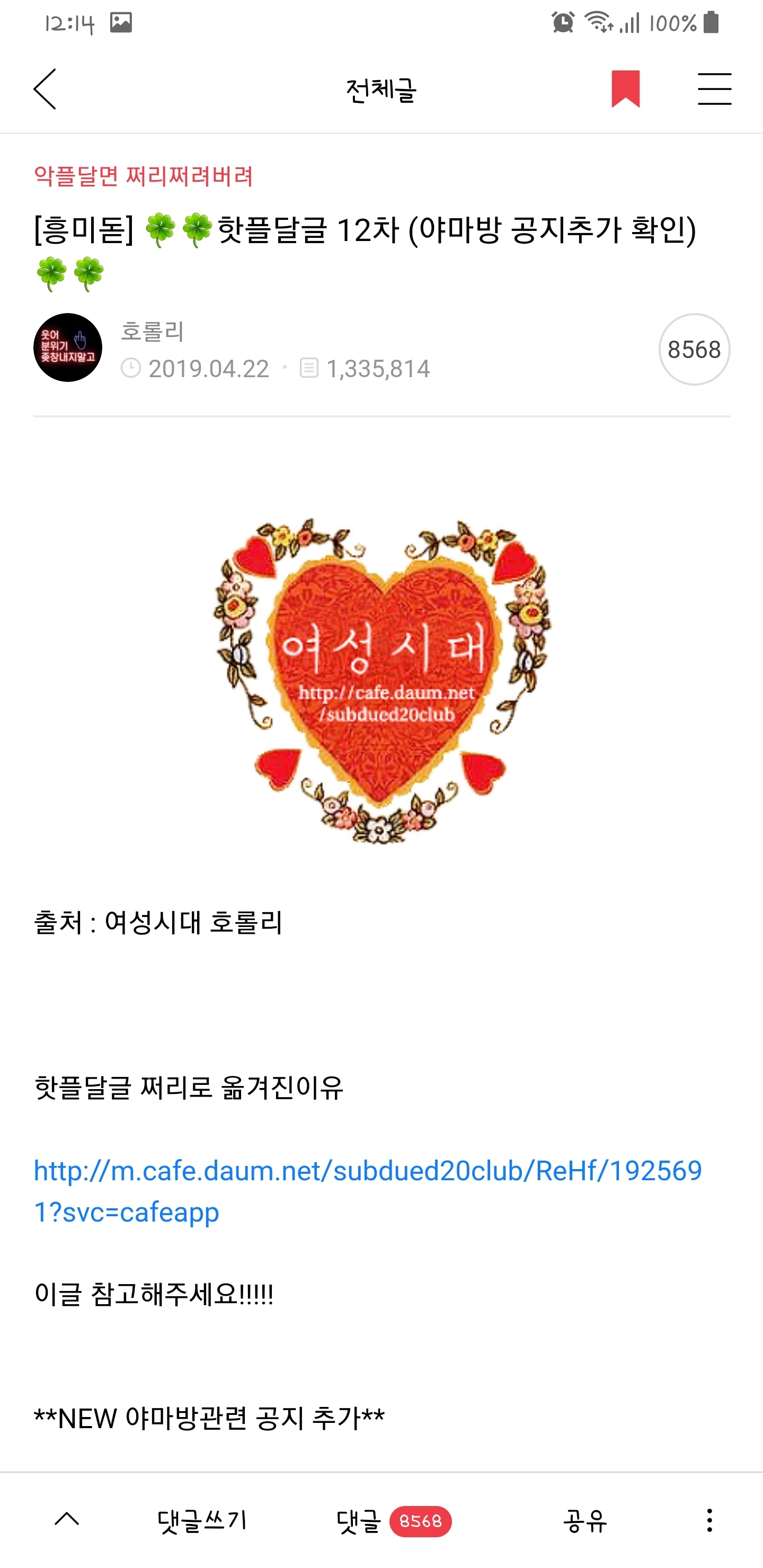
Task: View author 호롤리's profile picture
Action: pos(68,348)
